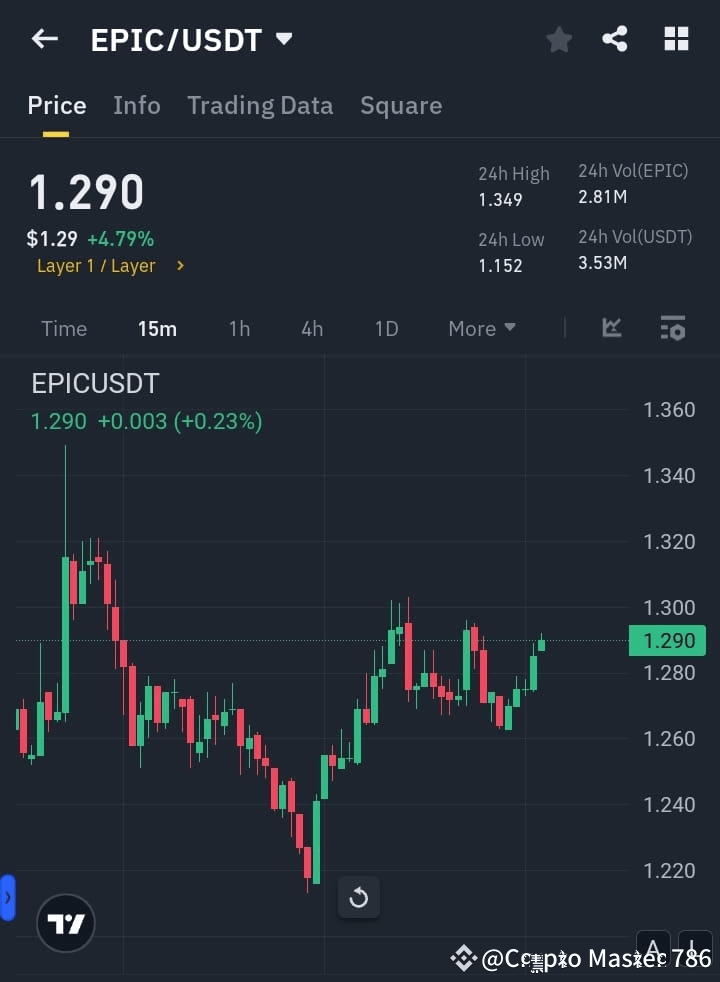Viewport: 720px width, 982px height.
Task: Expand the 'More' timeframe dropdown
Action: tap(481, 328)
